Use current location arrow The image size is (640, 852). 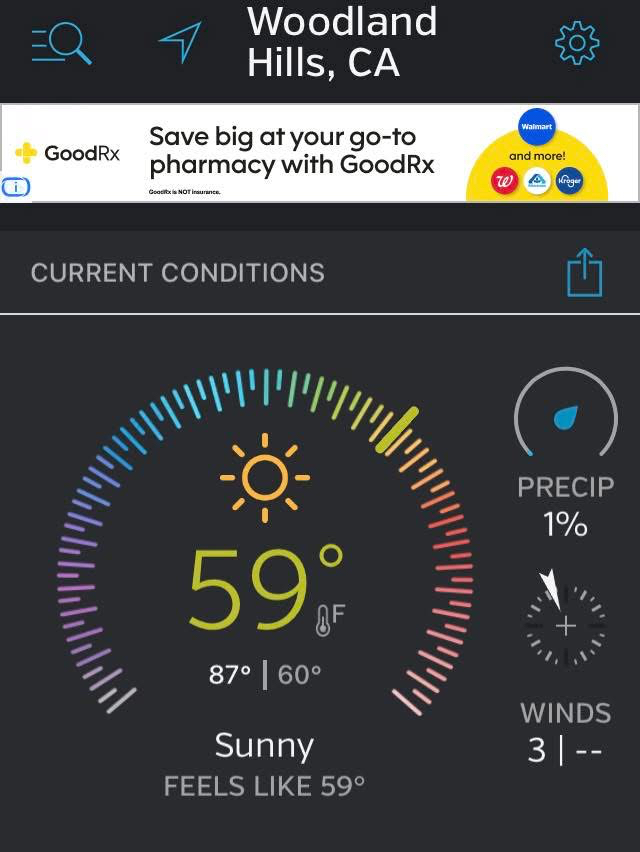coord(180,43)
